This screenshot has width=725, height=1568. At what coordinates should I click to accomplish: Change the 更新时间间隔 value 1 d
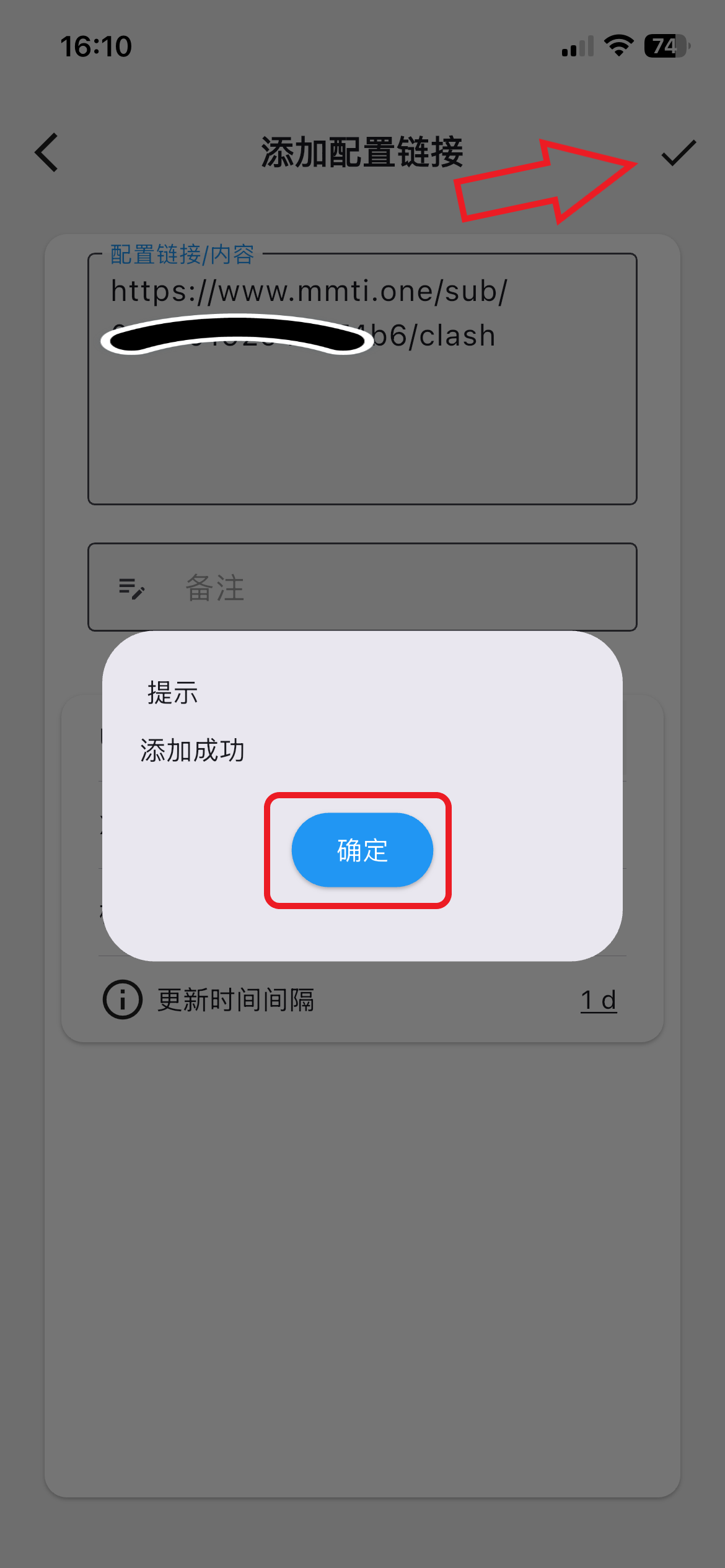pyautogui.click(x=597, y=1000)
